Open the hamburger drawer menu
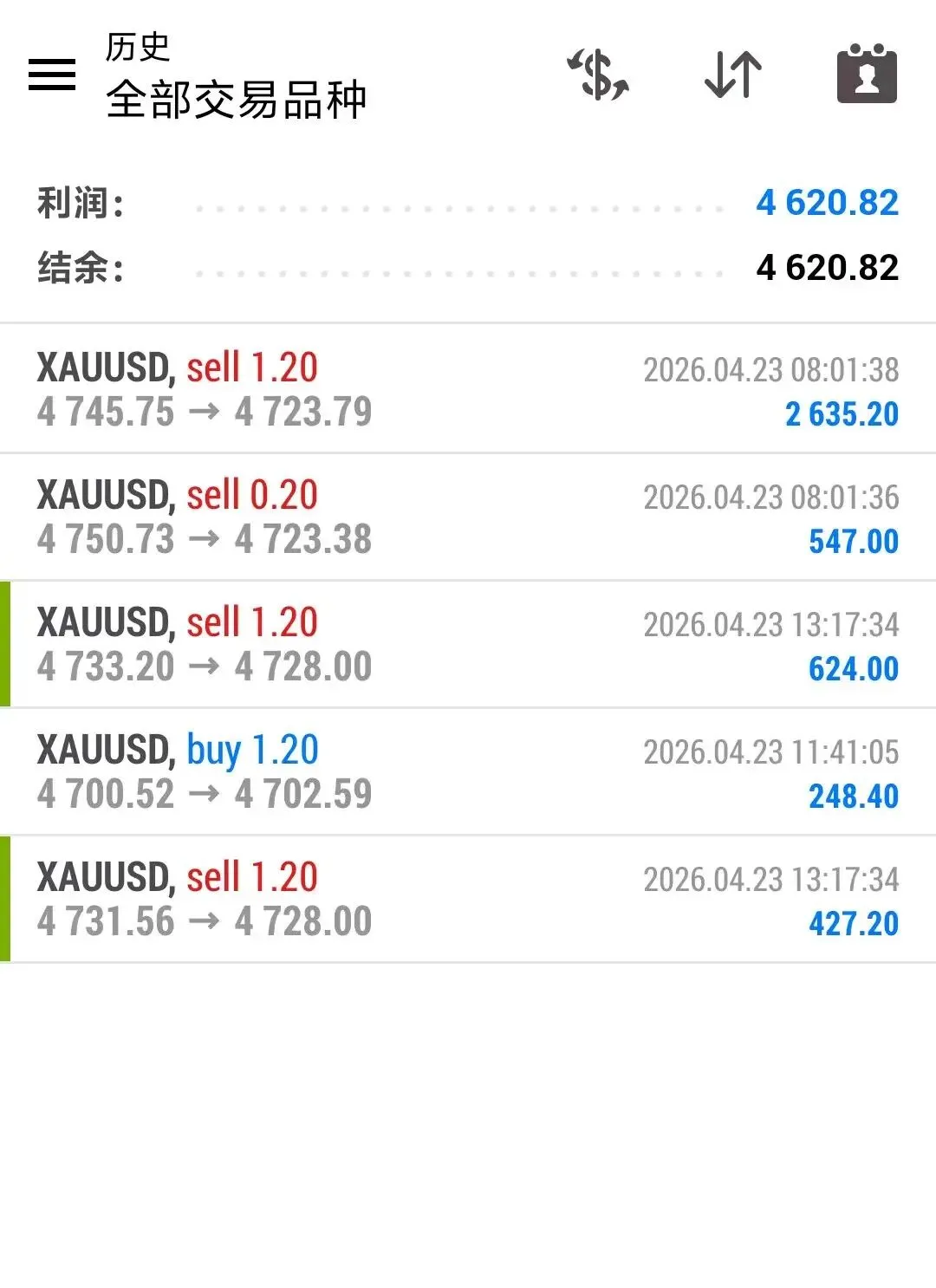Image resolution: width=936 pixels, height=1288 pixels. click(x=52, y=75)
